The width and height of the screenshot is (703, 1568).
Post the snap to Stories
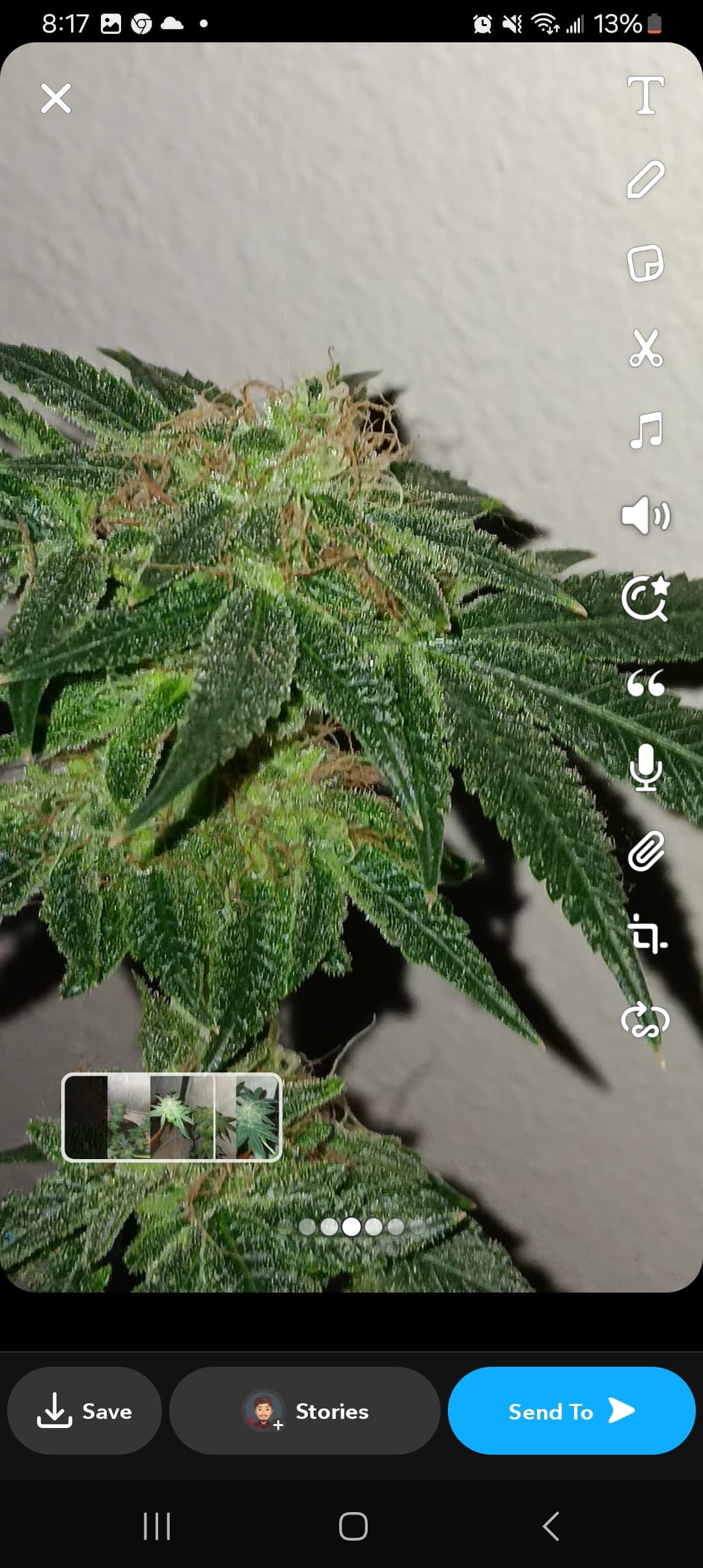[x=305, y=1410]
